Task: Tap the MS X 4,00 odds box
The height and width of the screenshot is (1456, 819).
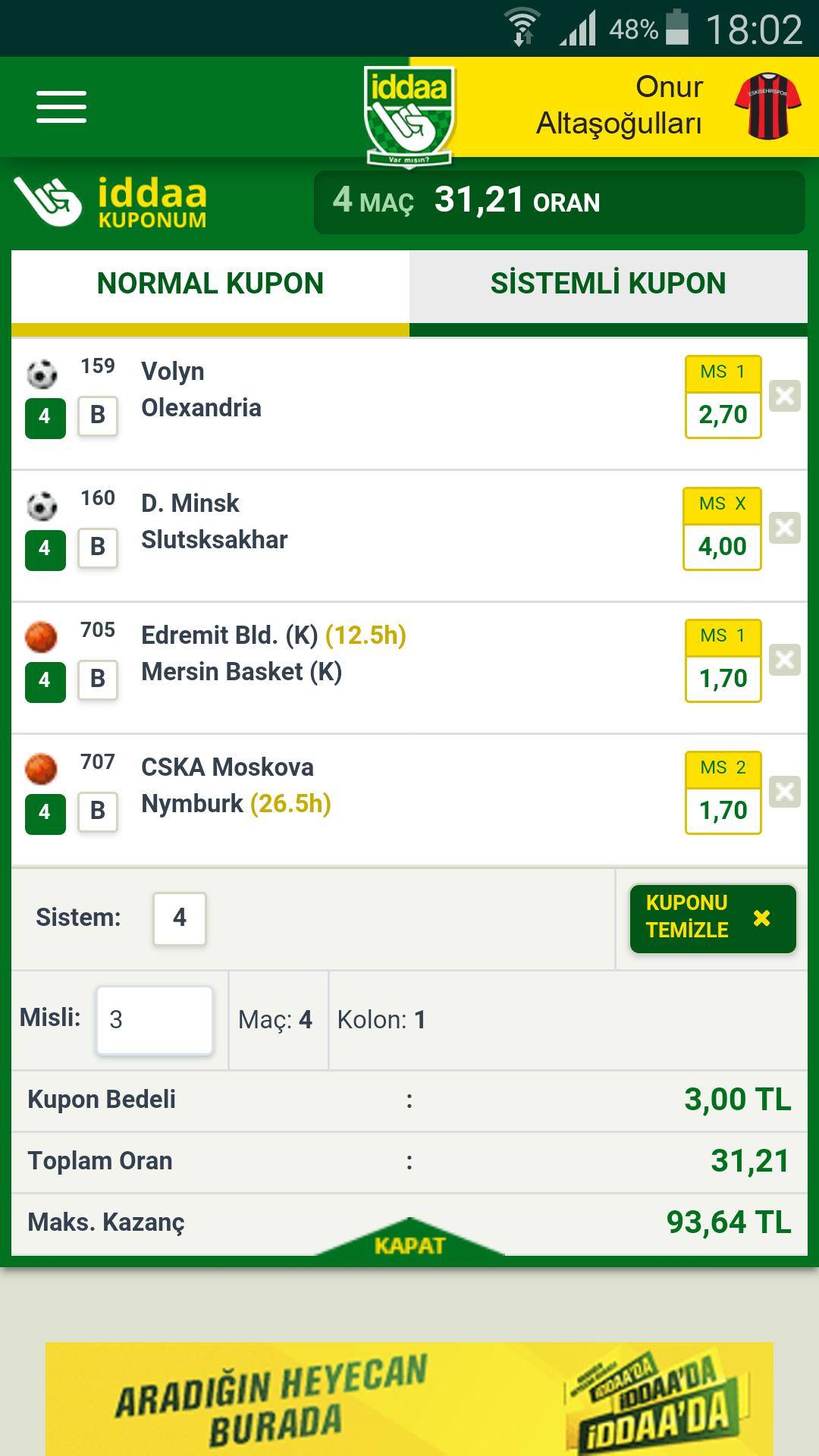Action: 723,529
